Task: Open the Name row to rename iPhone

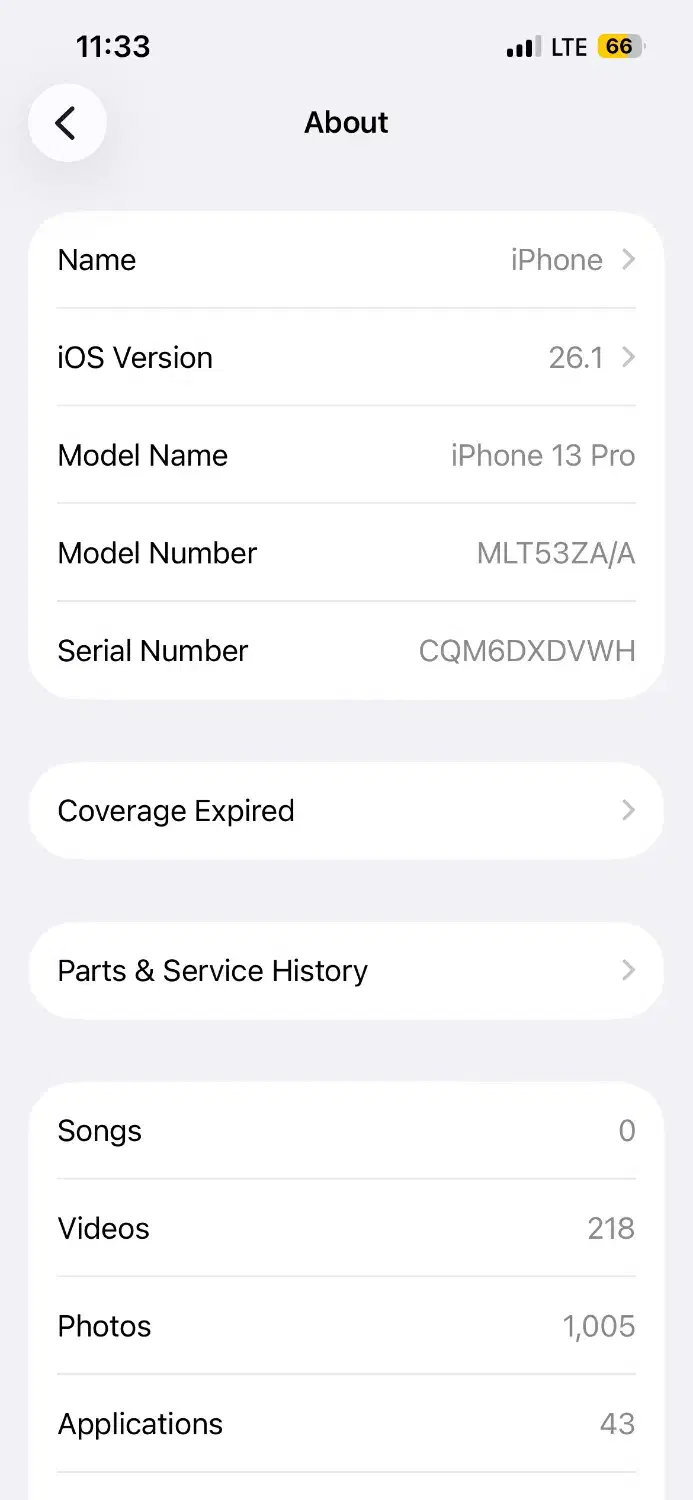Action: click(346, 260)
